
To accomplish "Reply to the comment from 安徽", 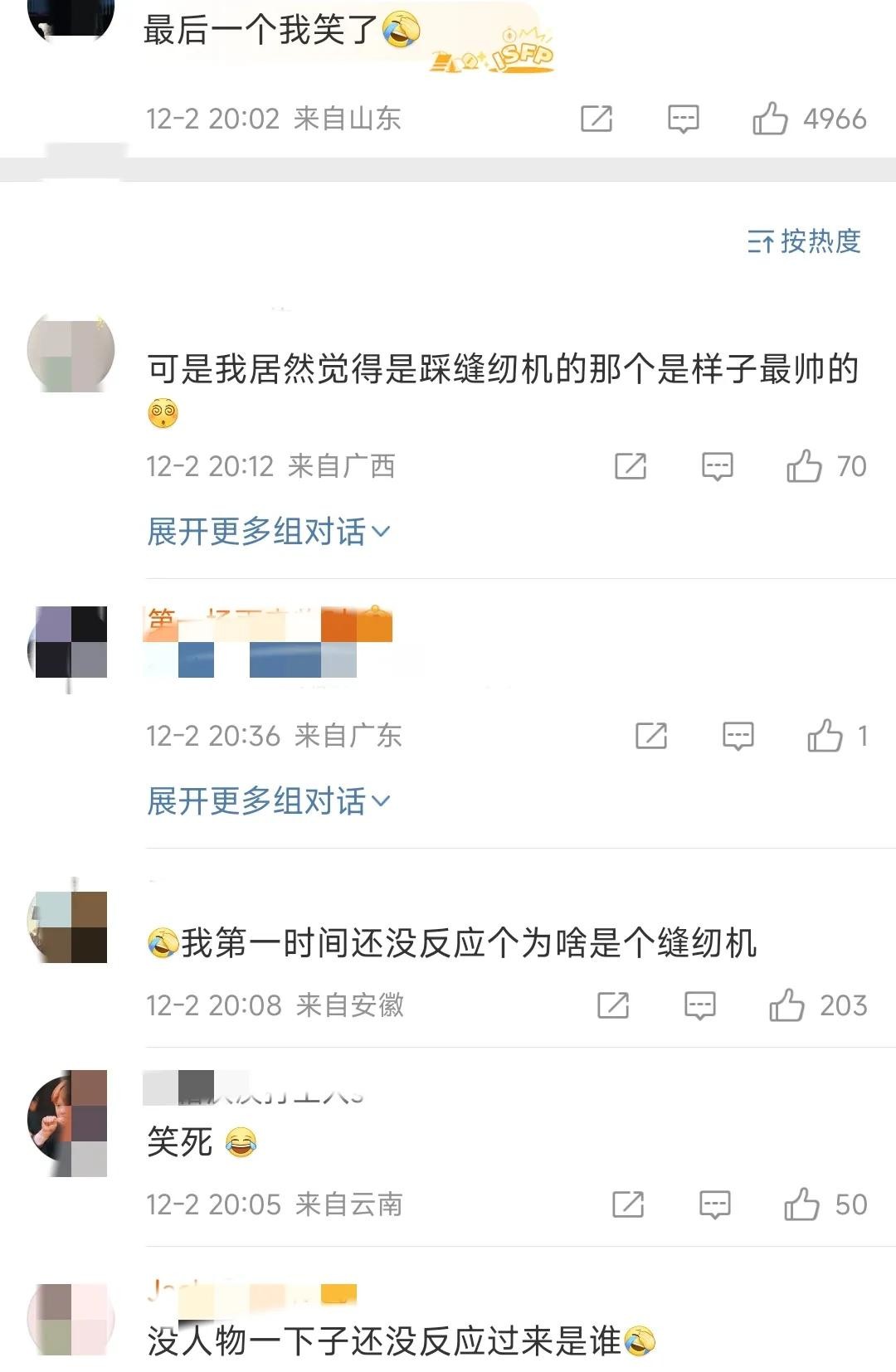I will pos(699,1005).
